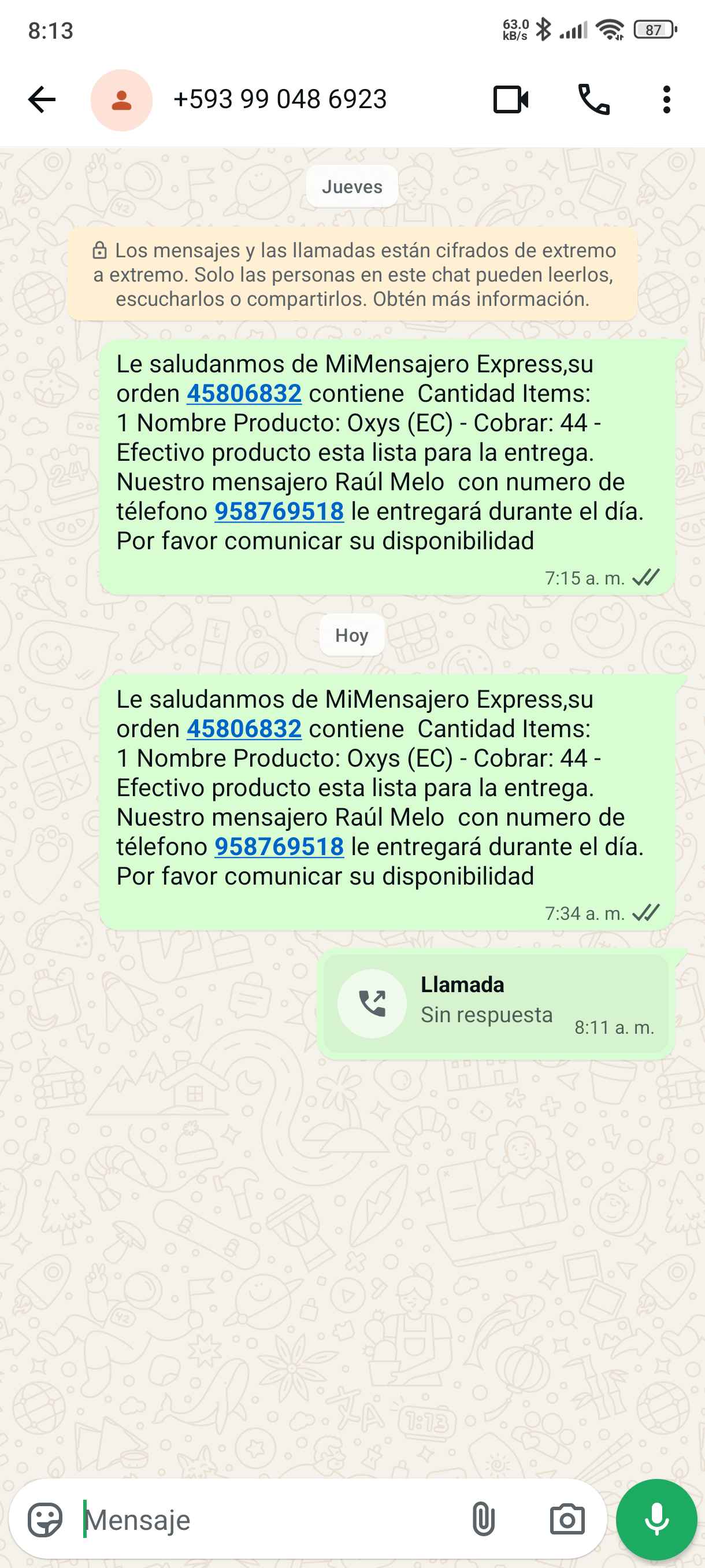The height and width of the screenshot is (1568, 705).
Task: Start a voice call
Action: 593,99
